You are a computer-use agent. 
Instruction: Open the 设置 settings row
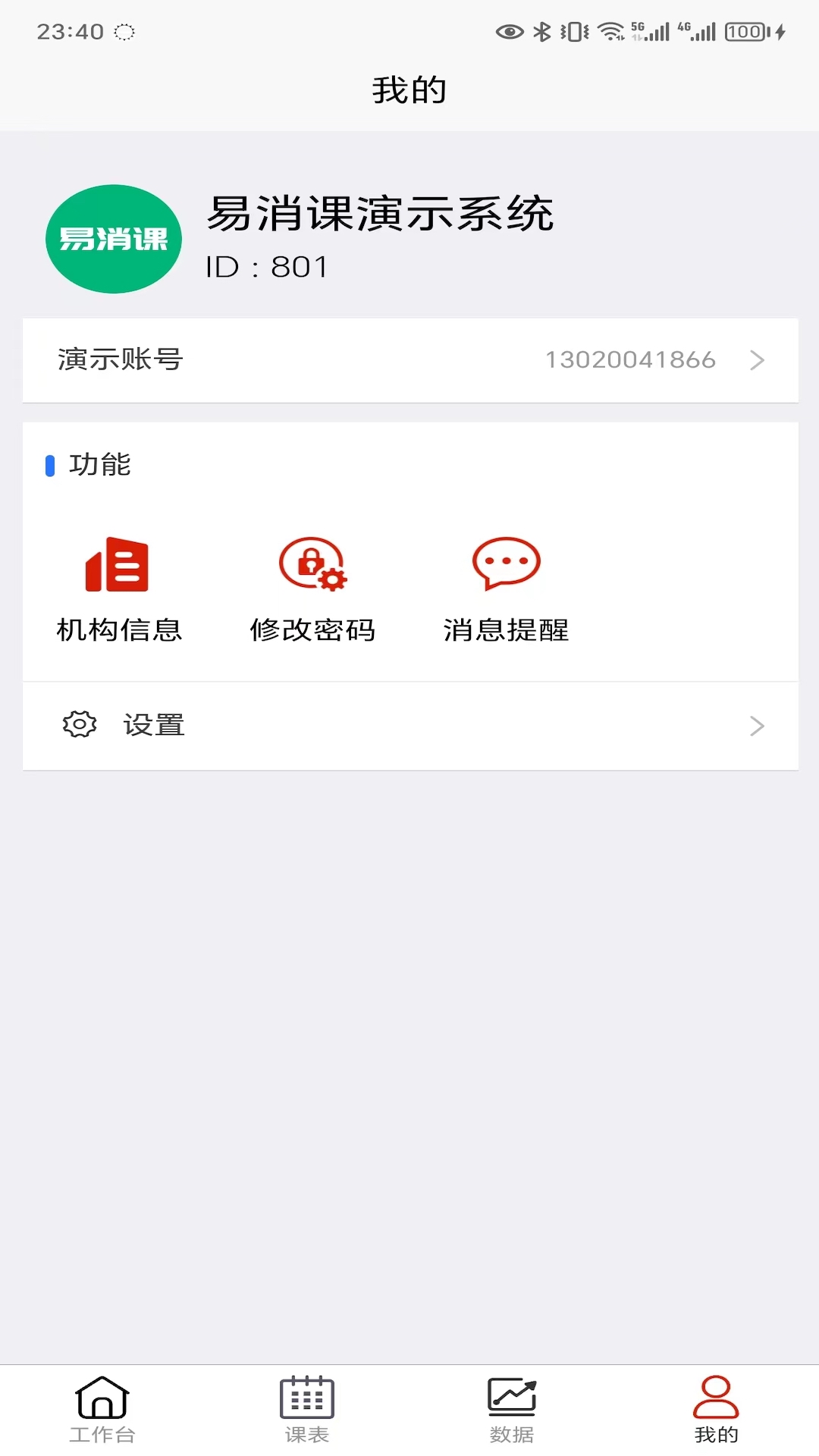(x=409, y=726)
